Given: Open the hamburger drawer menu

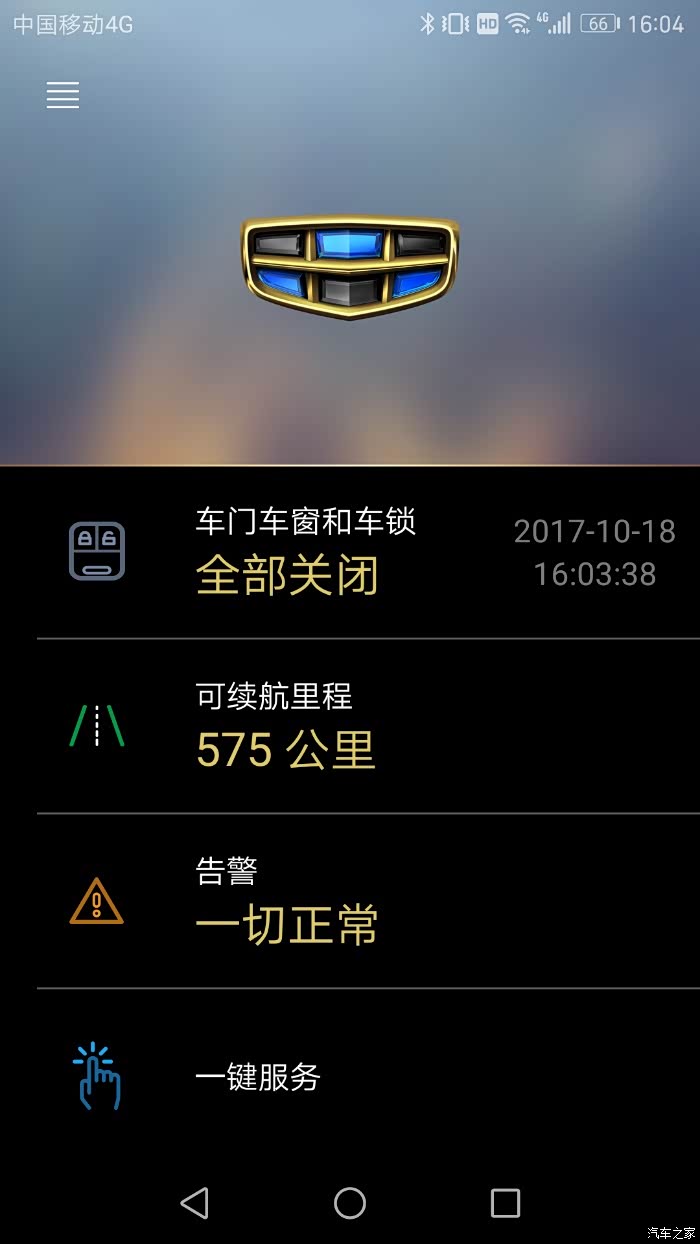Looking at the screenshot, I should point(62,95).
